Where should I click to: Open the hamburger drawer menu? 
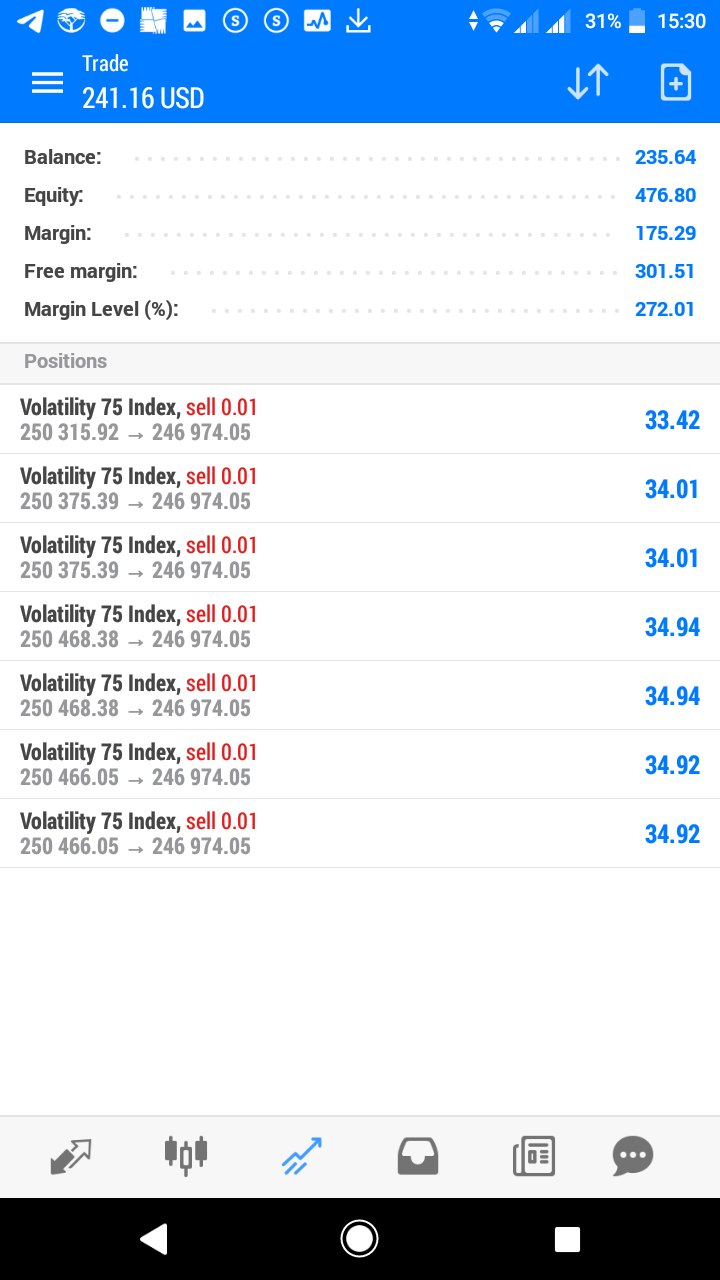click(47, 83)
